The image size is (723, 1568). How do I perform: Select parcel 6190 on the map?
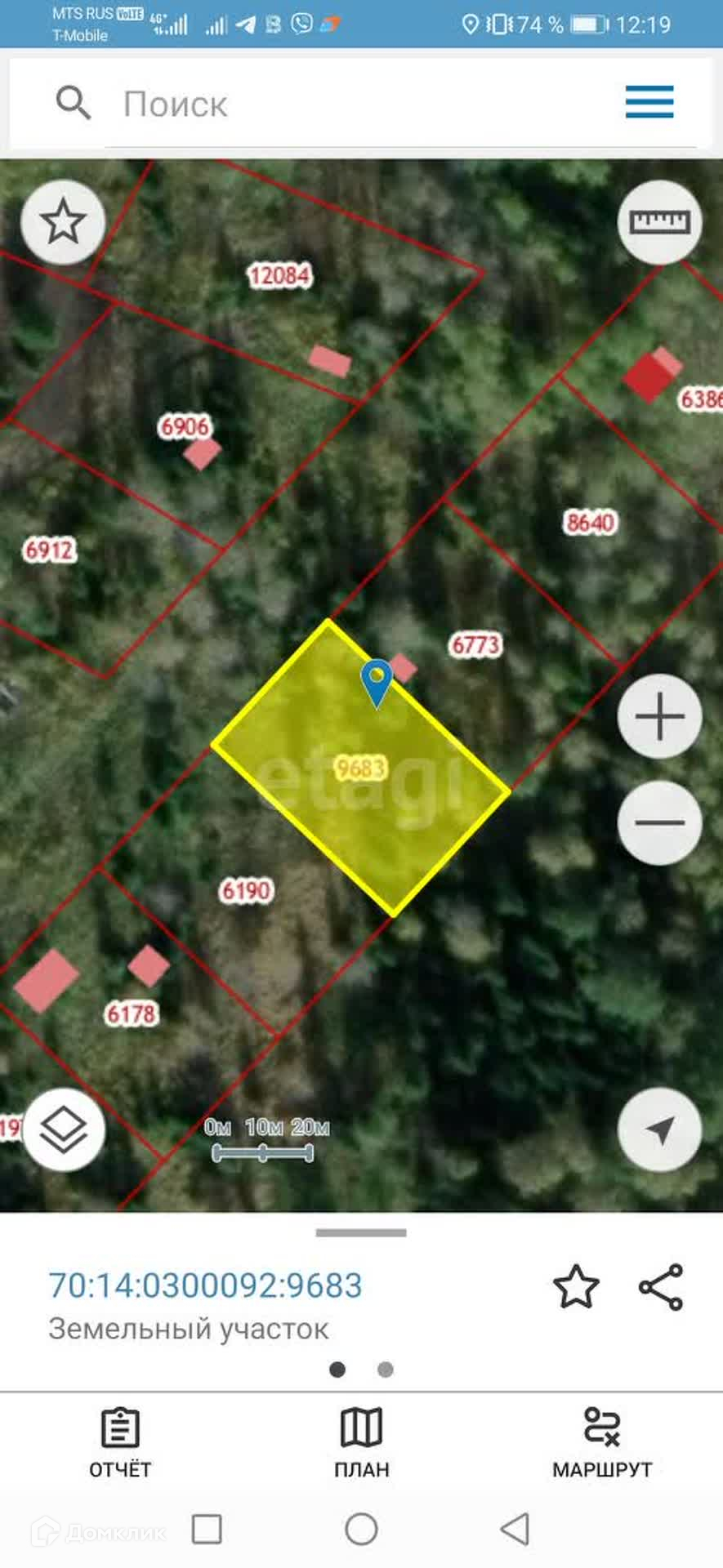tap(246, 890)
